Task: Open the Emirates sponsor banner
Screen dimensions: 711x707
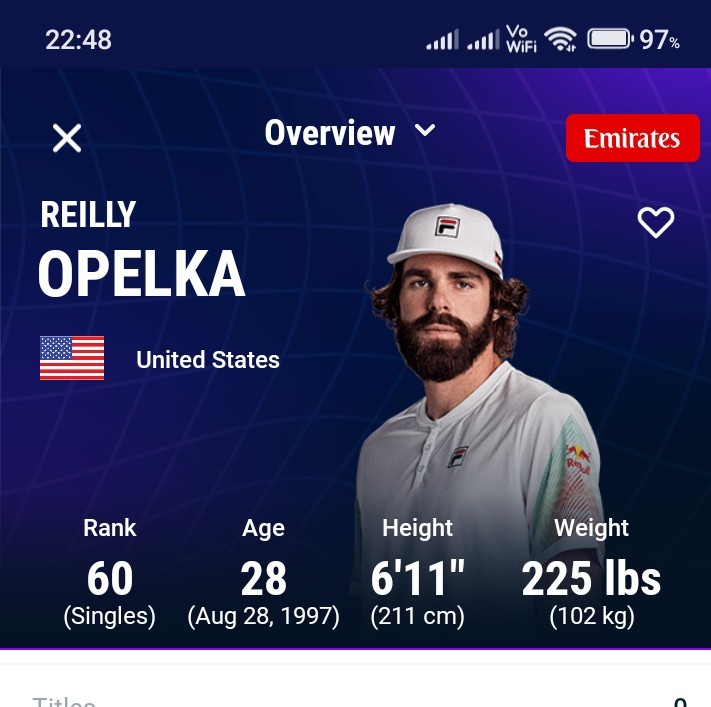Action: coord(633,138)
